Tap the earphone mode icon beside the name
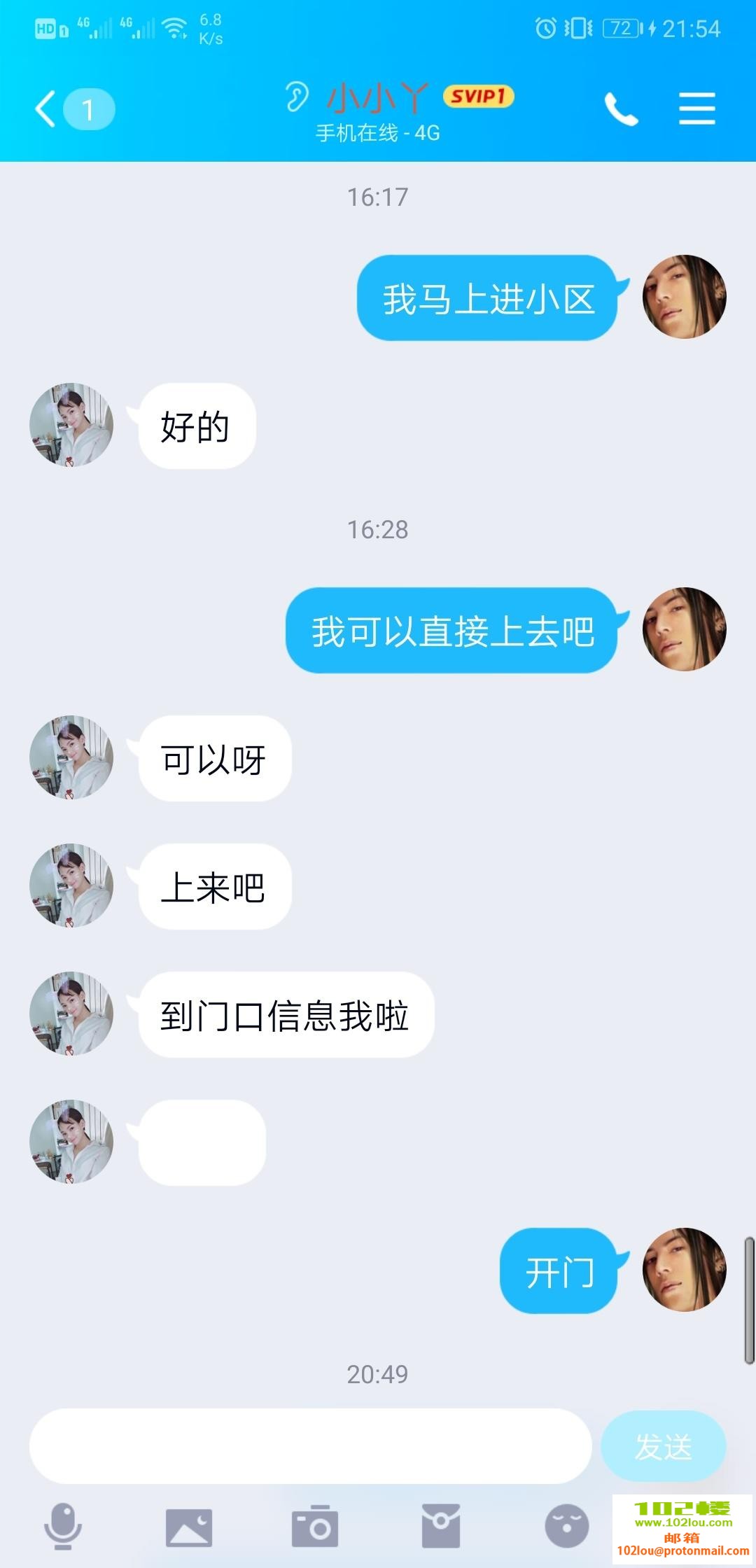 point(297,97)
